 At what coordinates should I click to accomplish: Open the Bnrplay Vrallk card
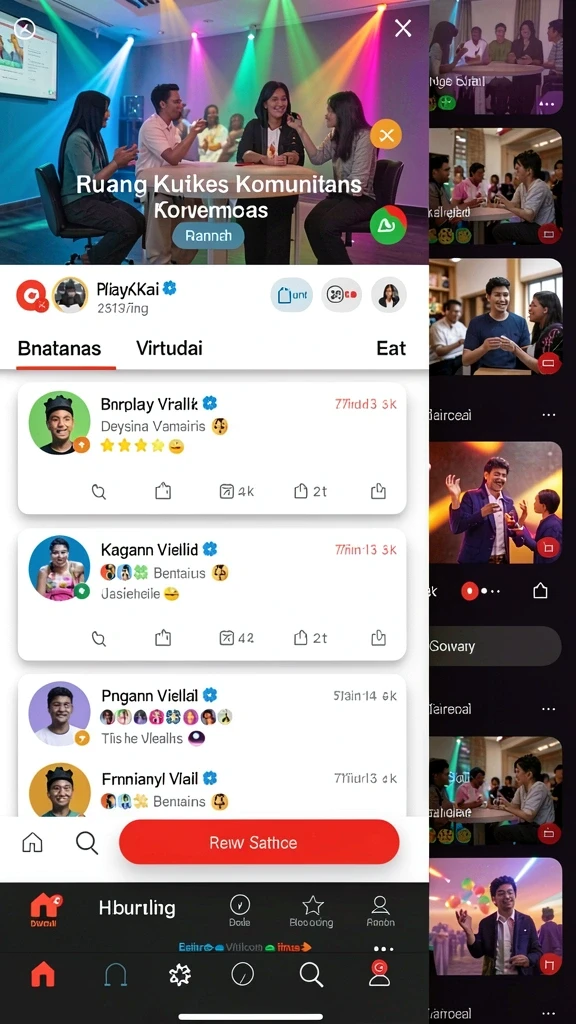(212, 448)
